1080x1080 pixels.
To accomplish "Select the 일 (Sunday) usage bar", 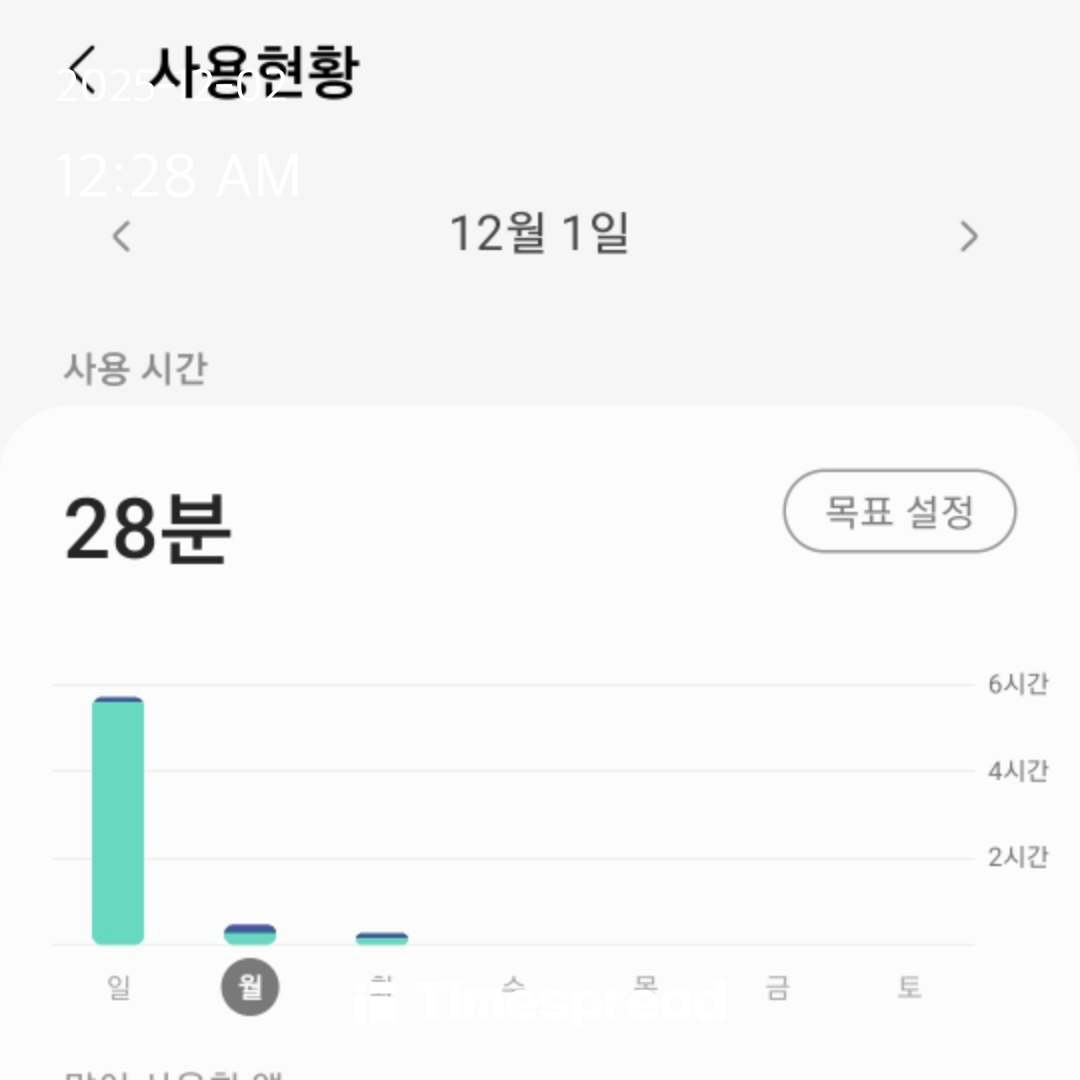I will 118,820.
